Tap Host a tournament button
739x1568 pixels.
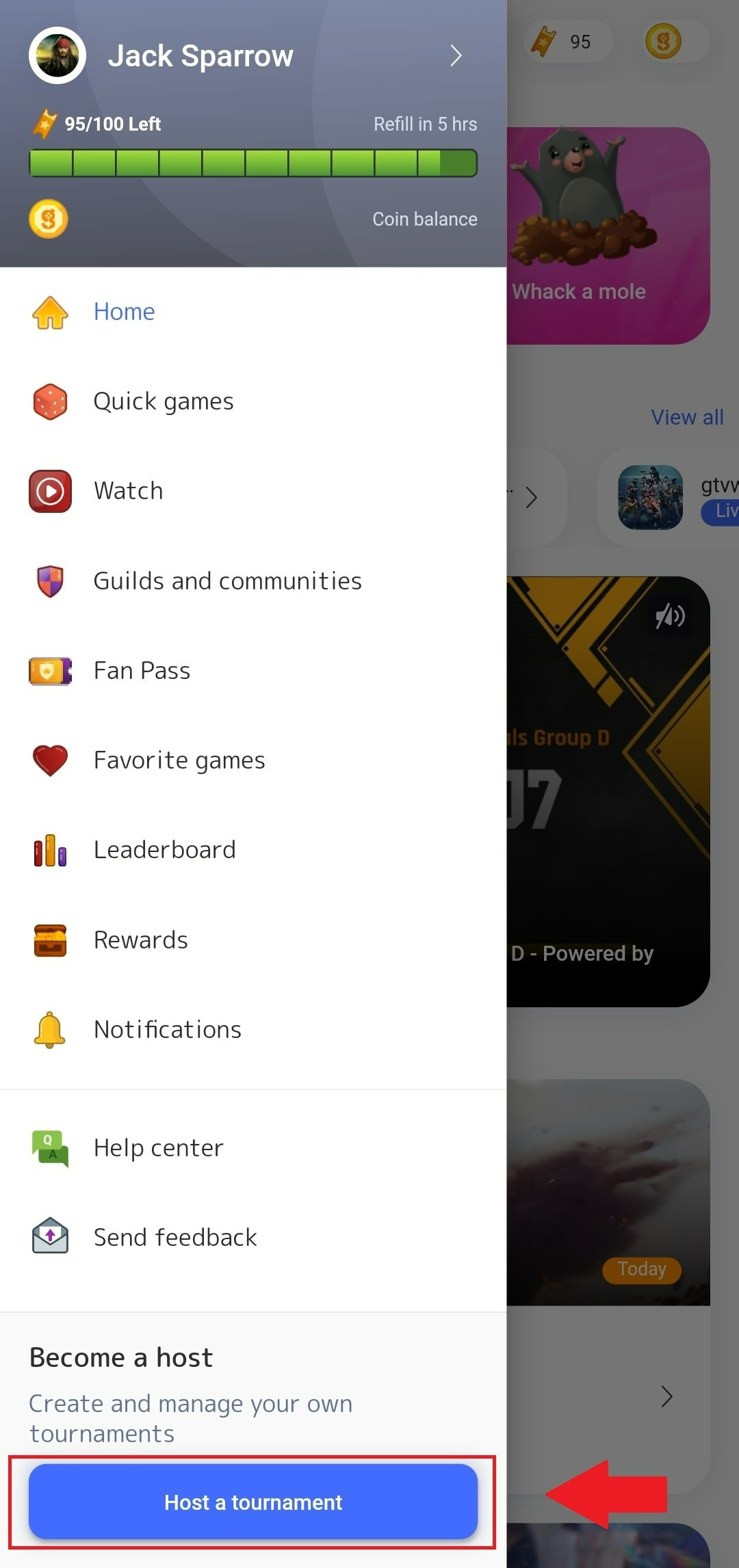pyautogui.click(x=252, y=1502)
